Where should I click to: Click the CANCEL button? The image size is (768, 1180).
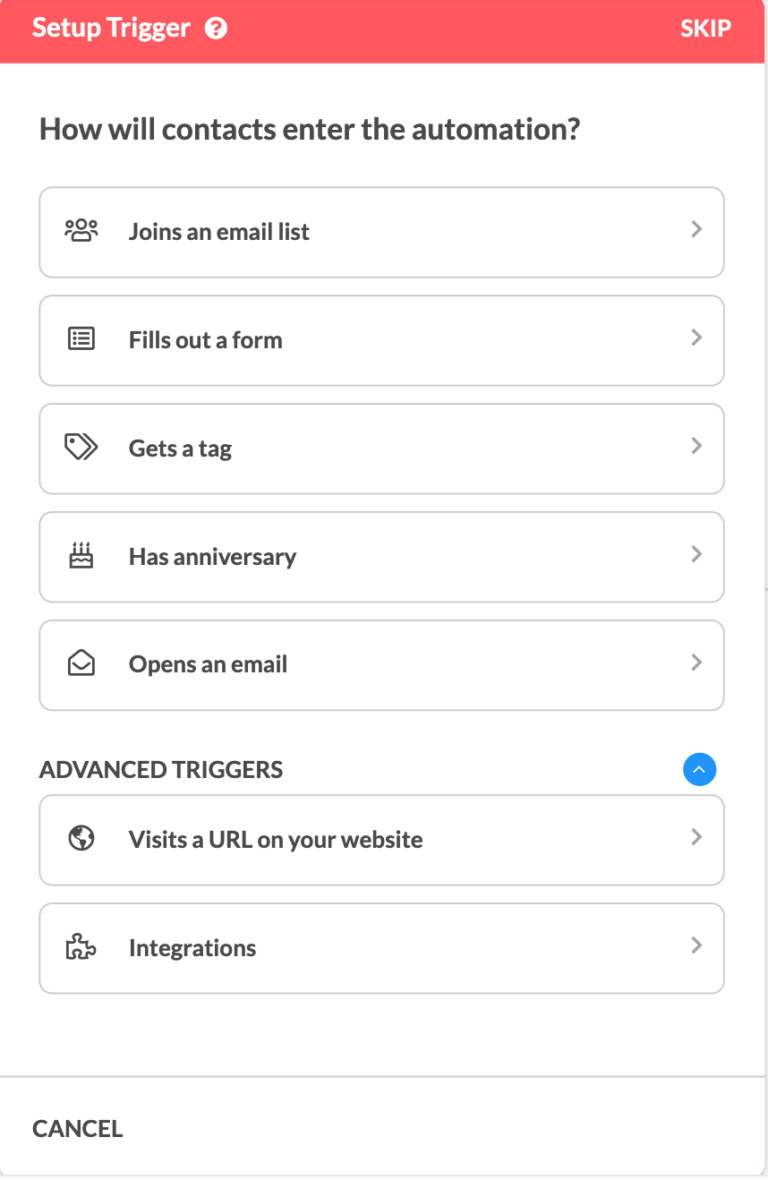[78, 1128]
